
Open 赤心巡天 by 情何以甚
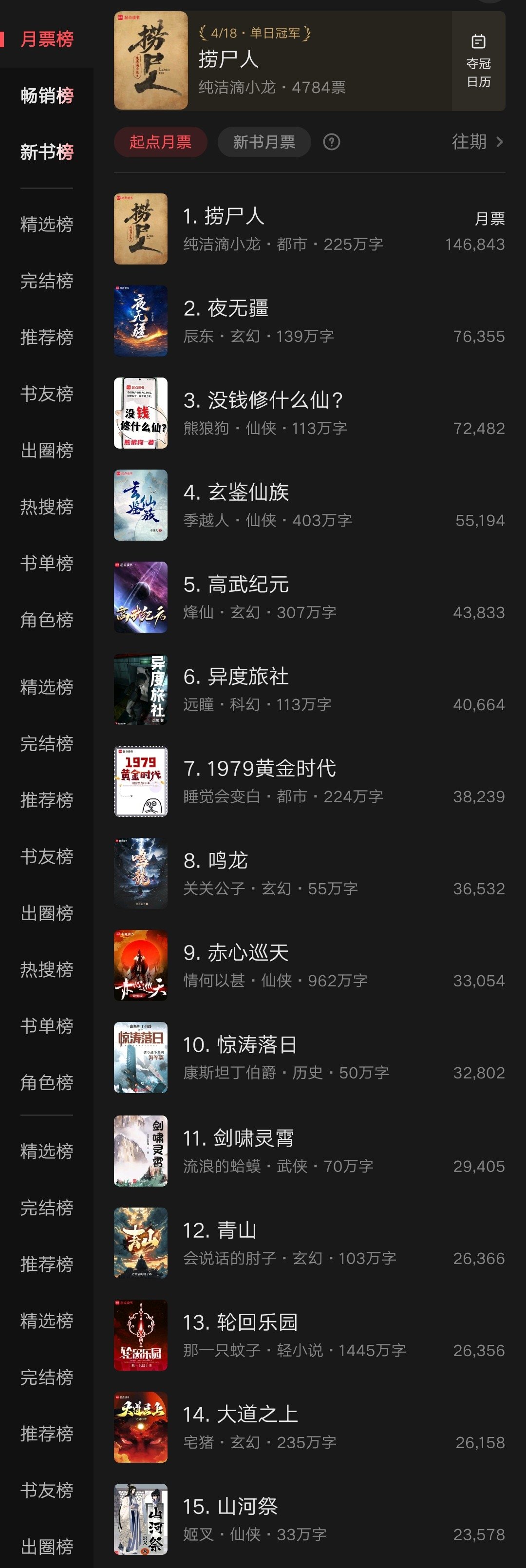(309, 965)
